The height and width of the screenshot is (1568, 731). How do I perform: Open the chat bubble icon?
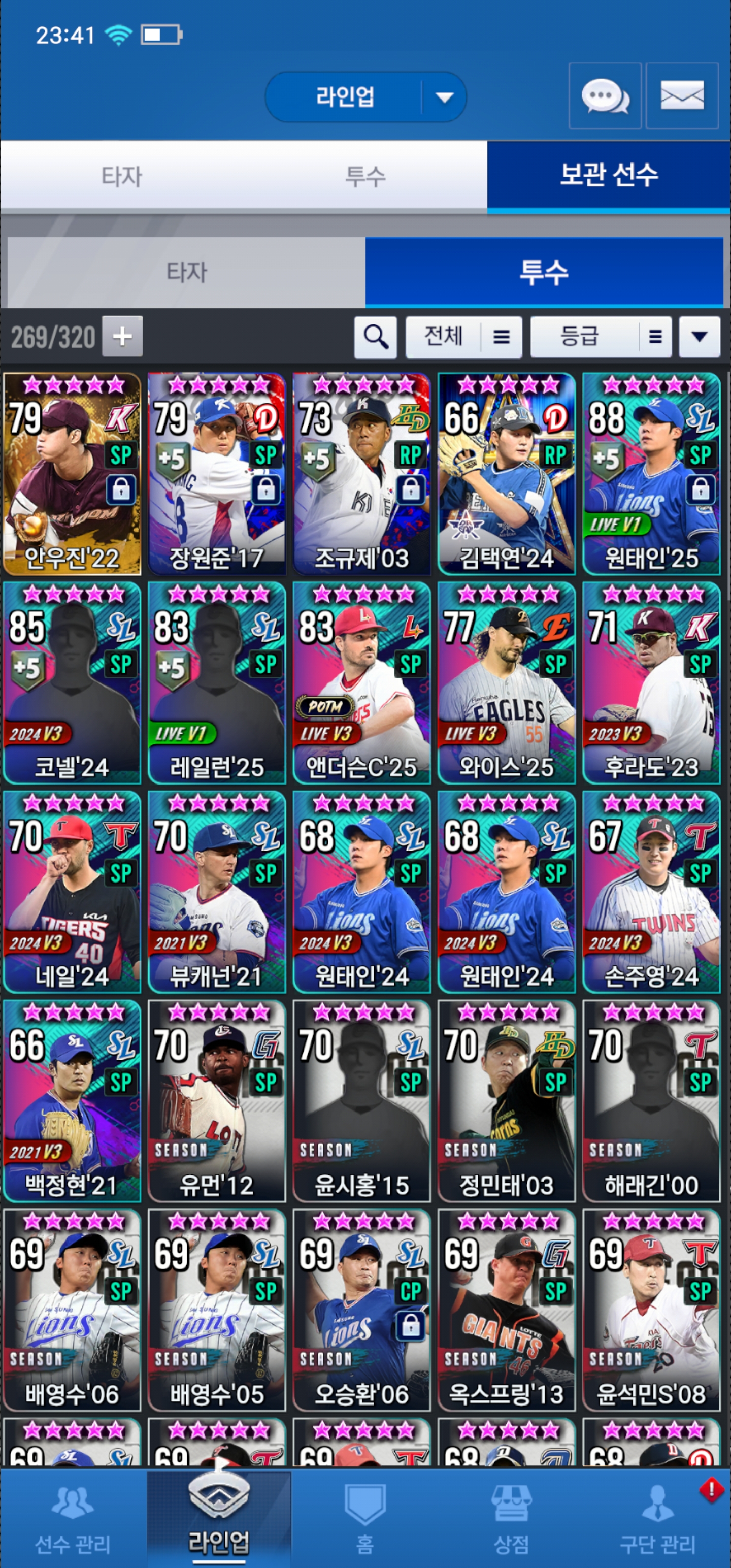(605, 96)
